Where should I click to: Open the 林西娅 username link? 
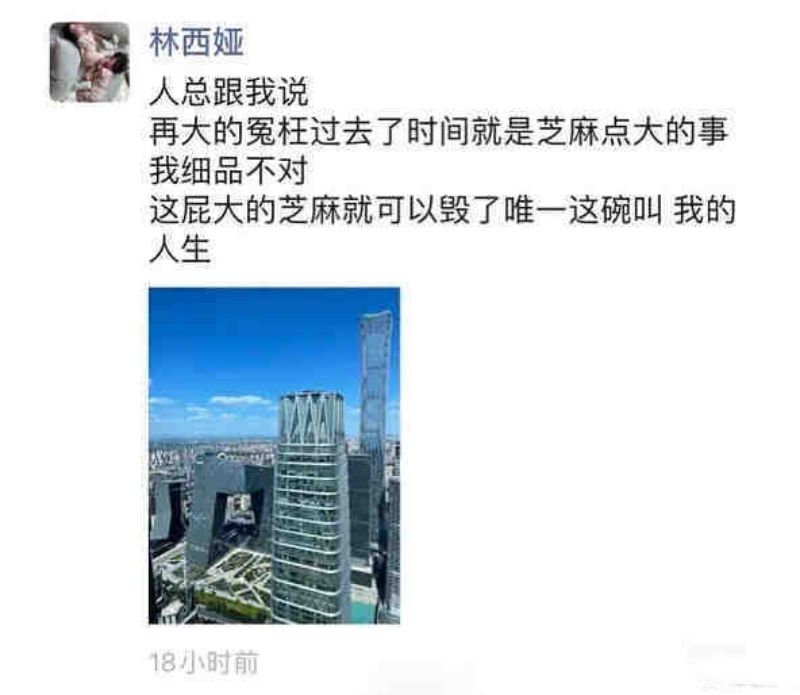(197, 43)
